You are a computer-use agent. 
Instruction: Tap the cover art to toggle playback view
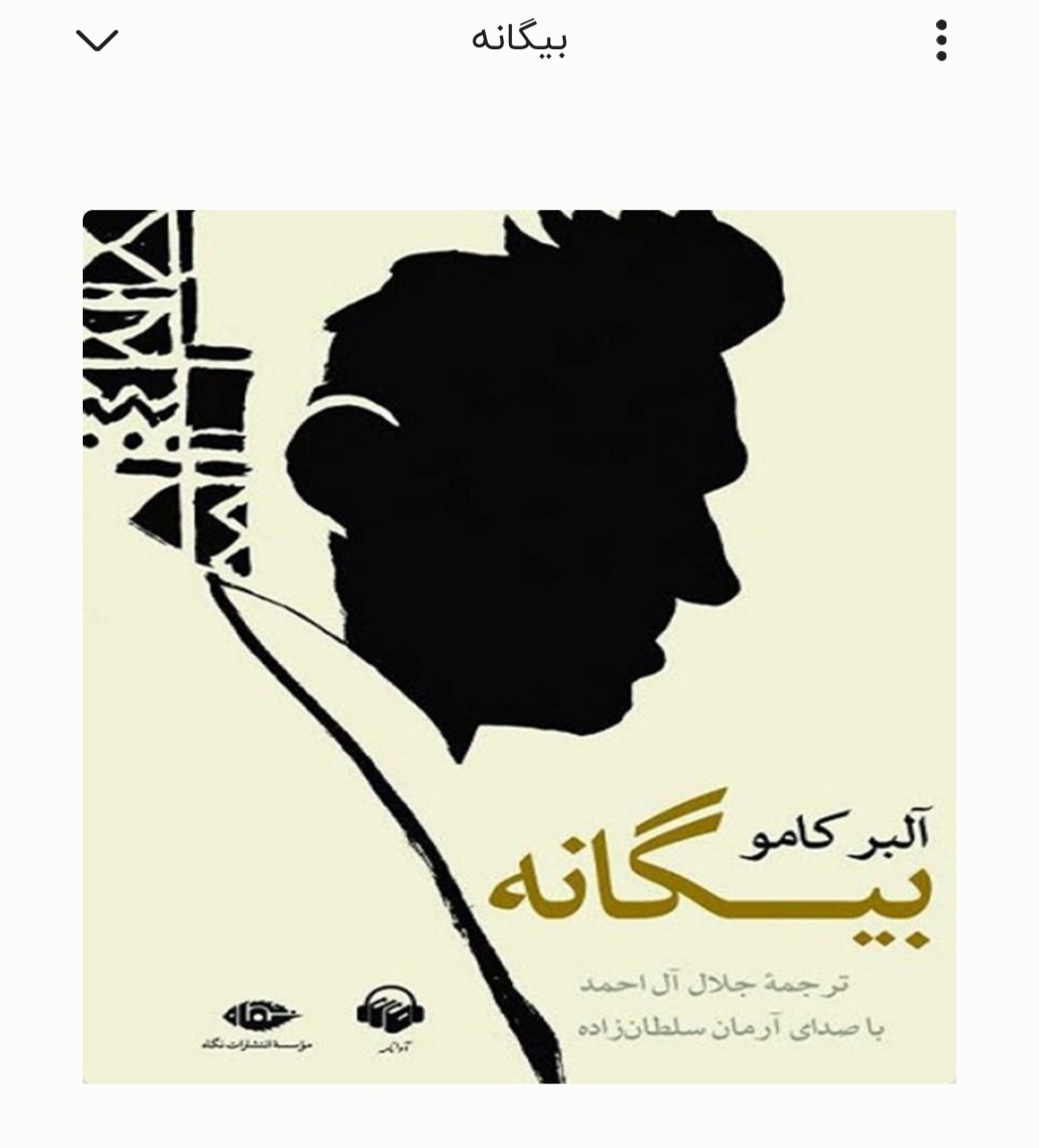[519, 654]
